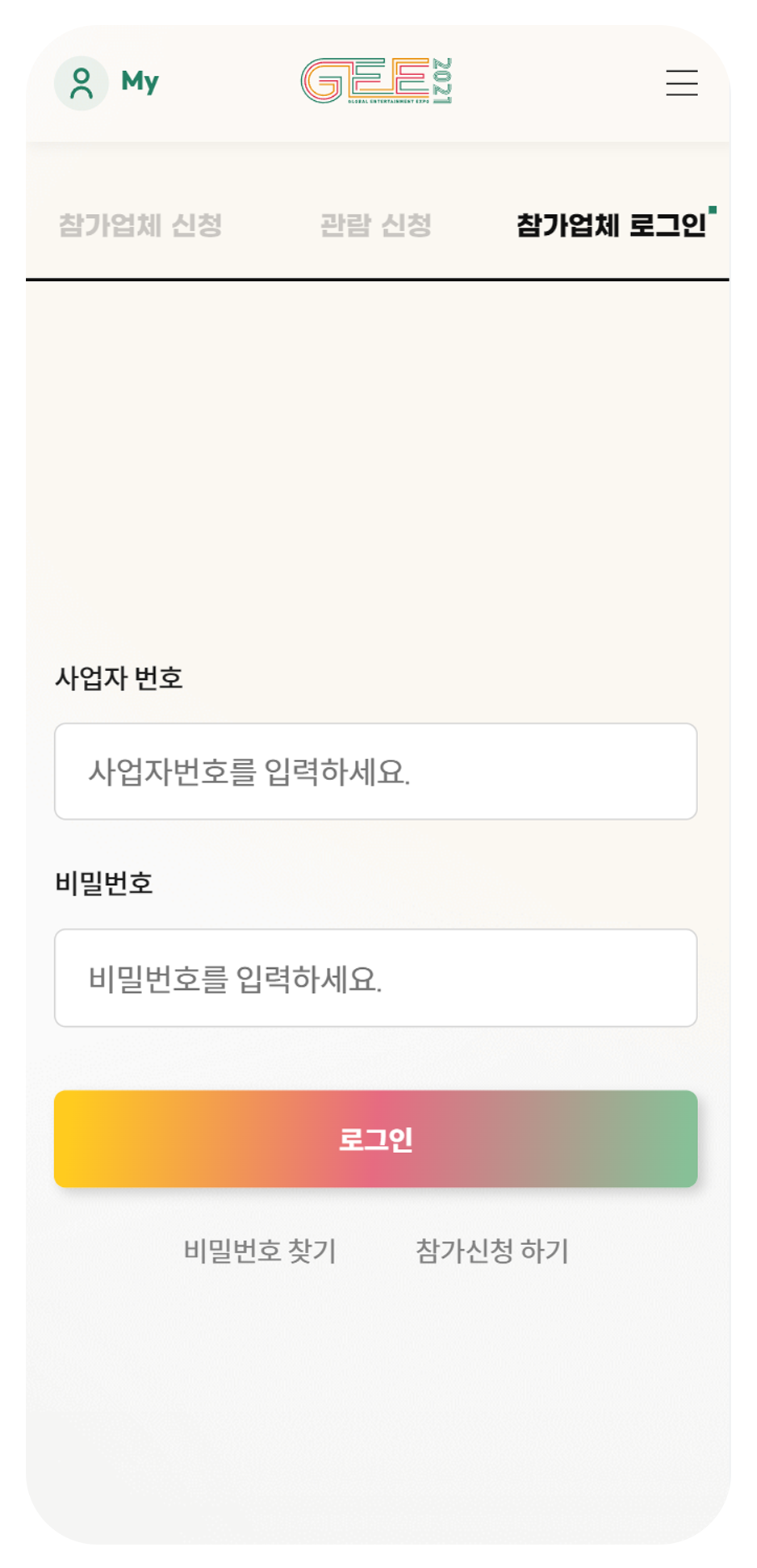Switch to the 관람 신청 tab
Viewport: 757px width, 1568px height.
[376, 224]
